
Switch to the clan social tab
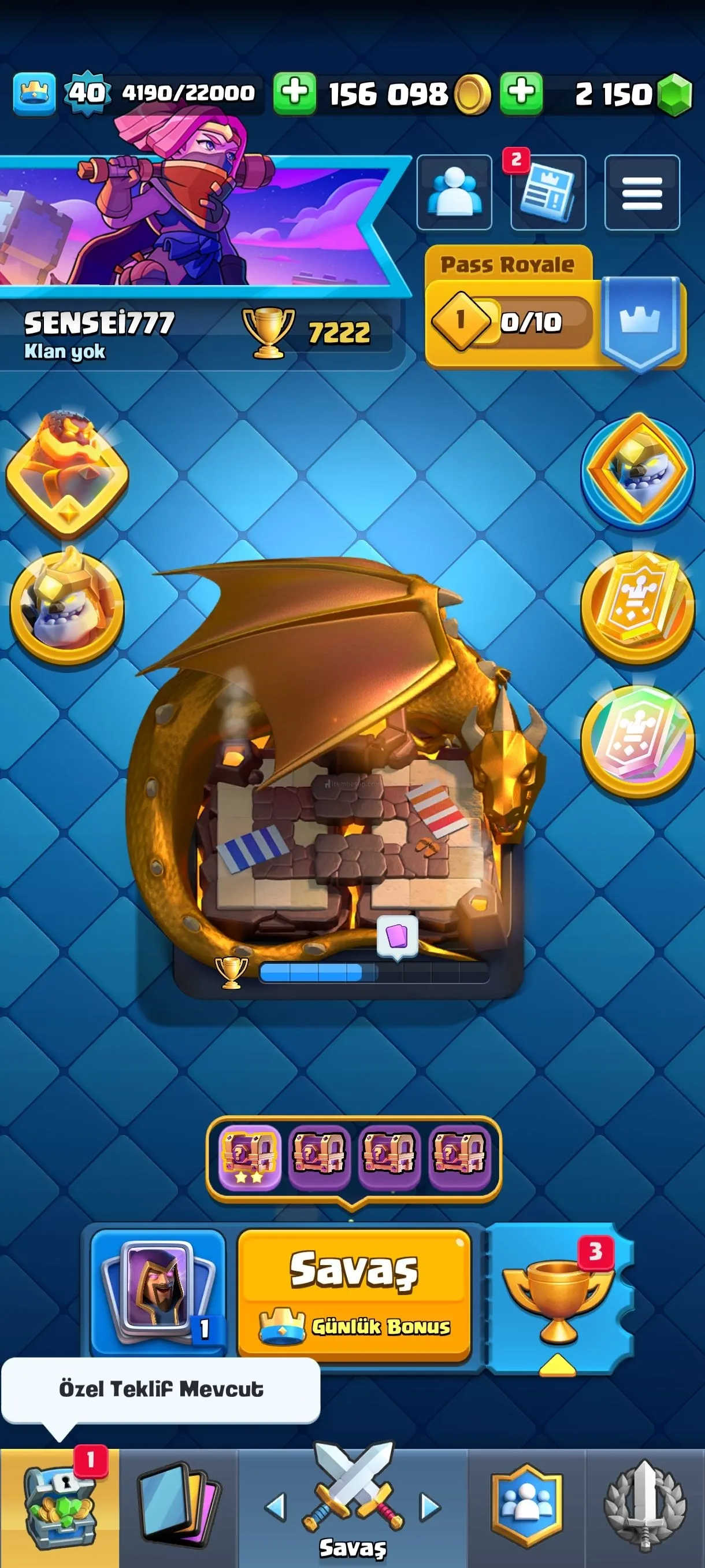click(526, 1506)
